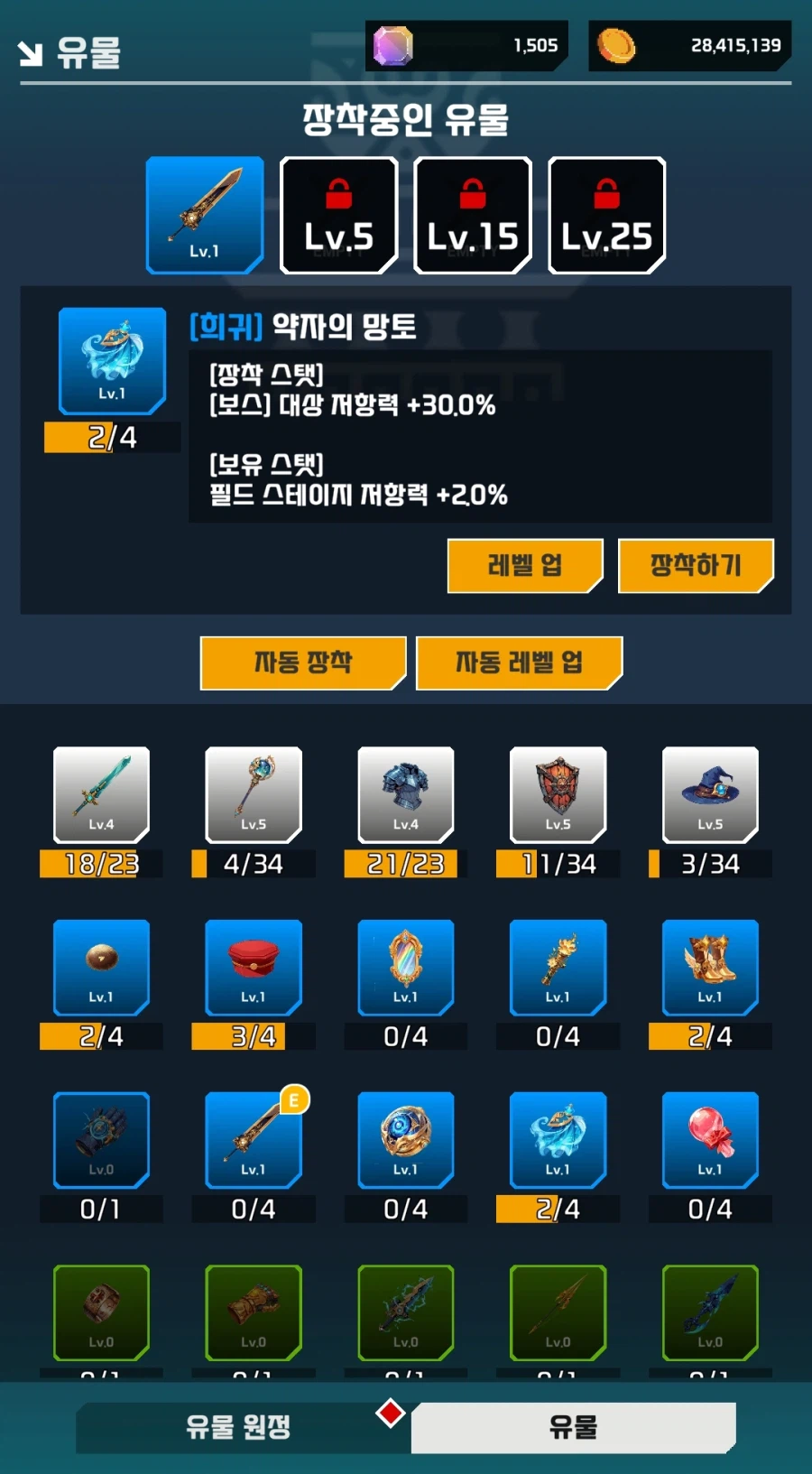
Task: Tap the 자동 레벨 업 button
Action: pos(519,663)
